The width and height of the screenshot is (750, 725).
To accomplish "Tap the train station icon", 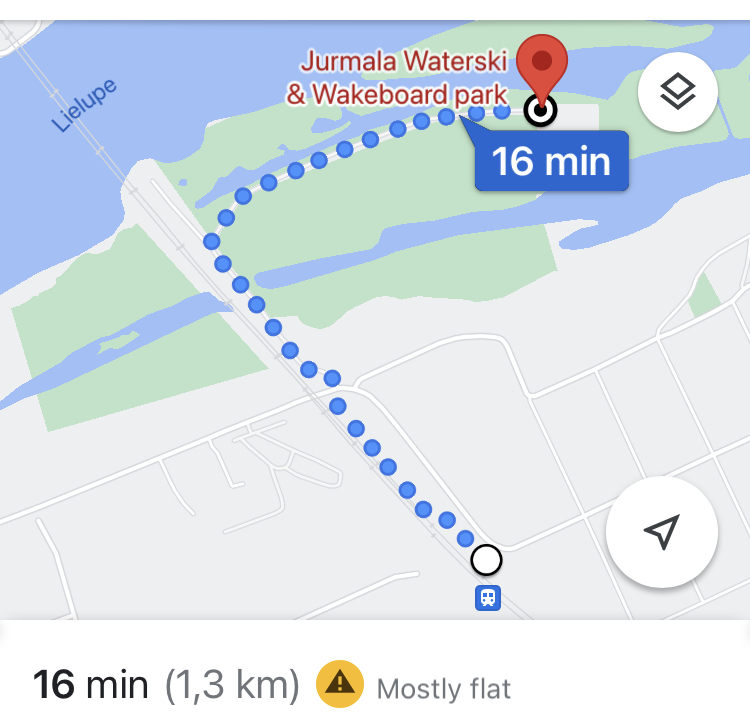I will tap(487, 598).
